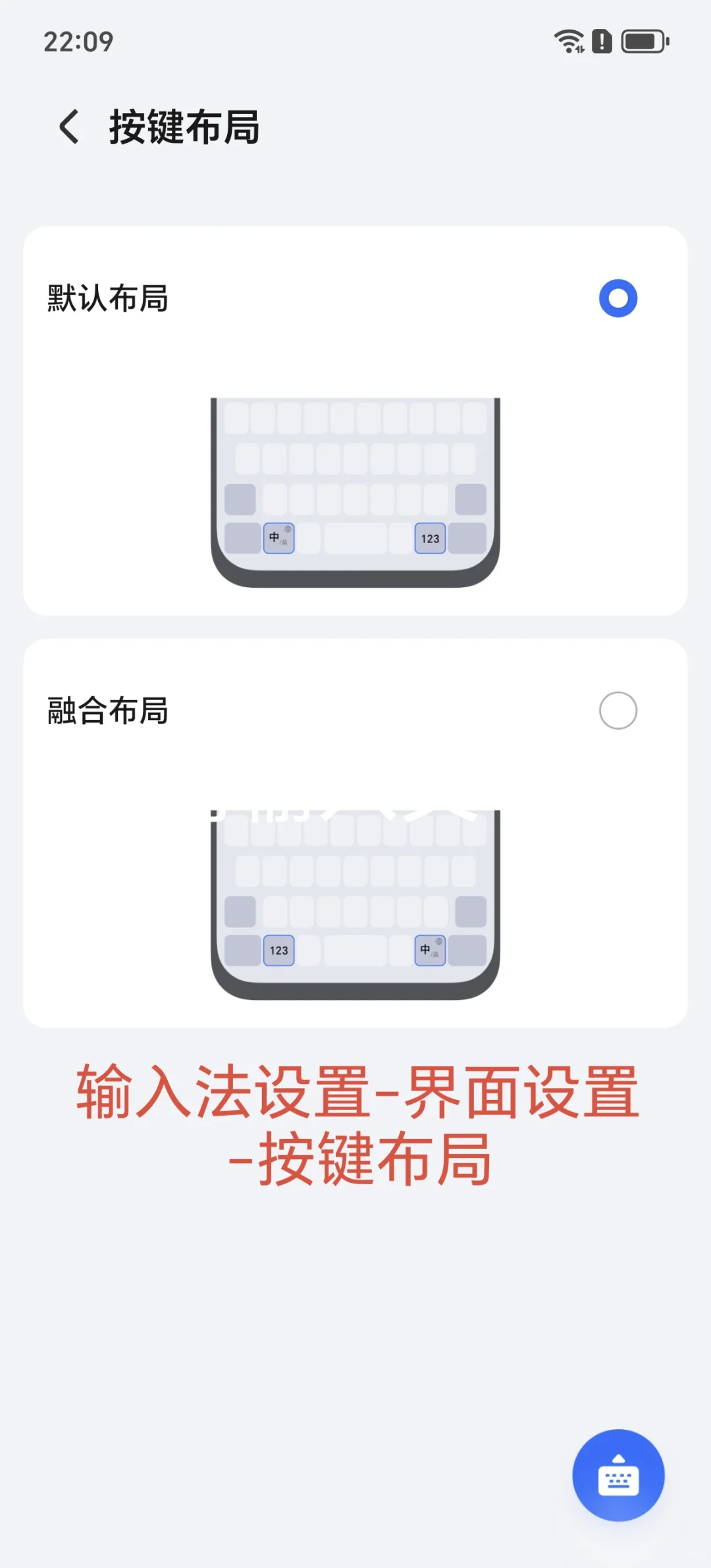Image resolution: width=711 pixels, height=1568 pixels.
Task: Tap the alert icon in the status bar
Action: click(601, 42)
